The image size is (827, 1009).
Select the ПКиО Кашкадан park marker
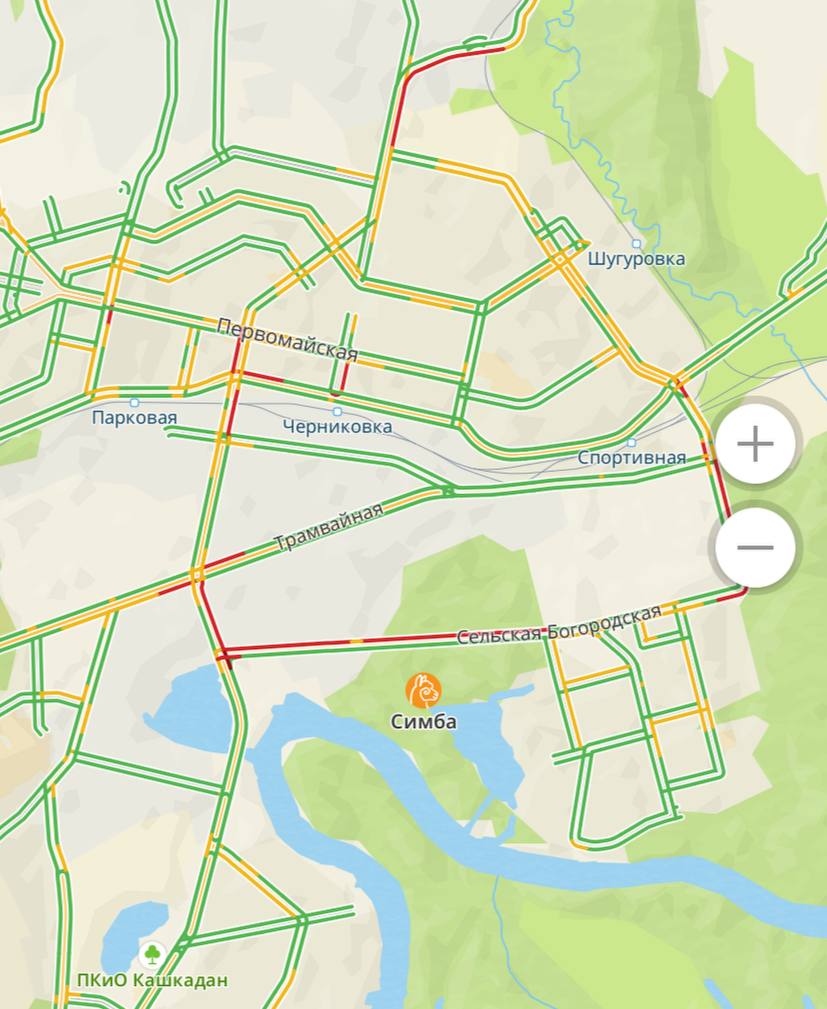click(x=152, y=952)
